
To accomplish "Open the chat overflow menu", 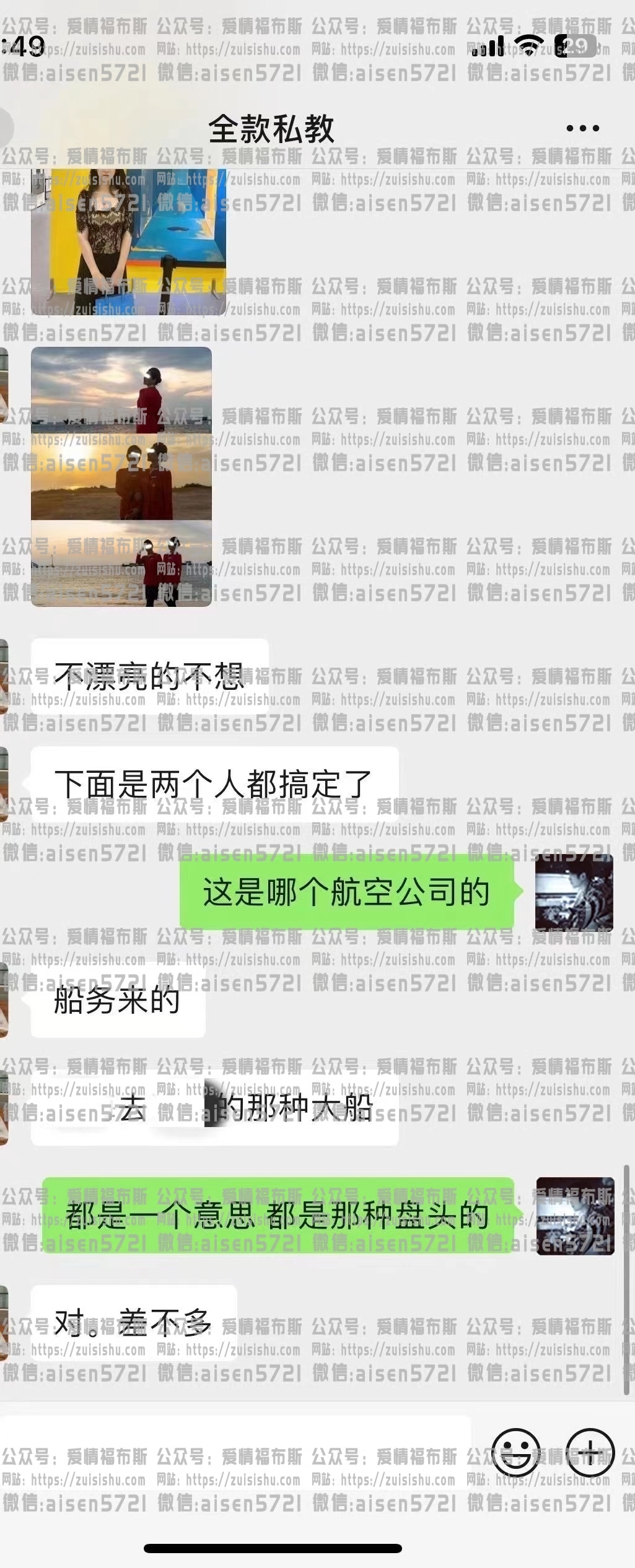I will coord(582,129).
